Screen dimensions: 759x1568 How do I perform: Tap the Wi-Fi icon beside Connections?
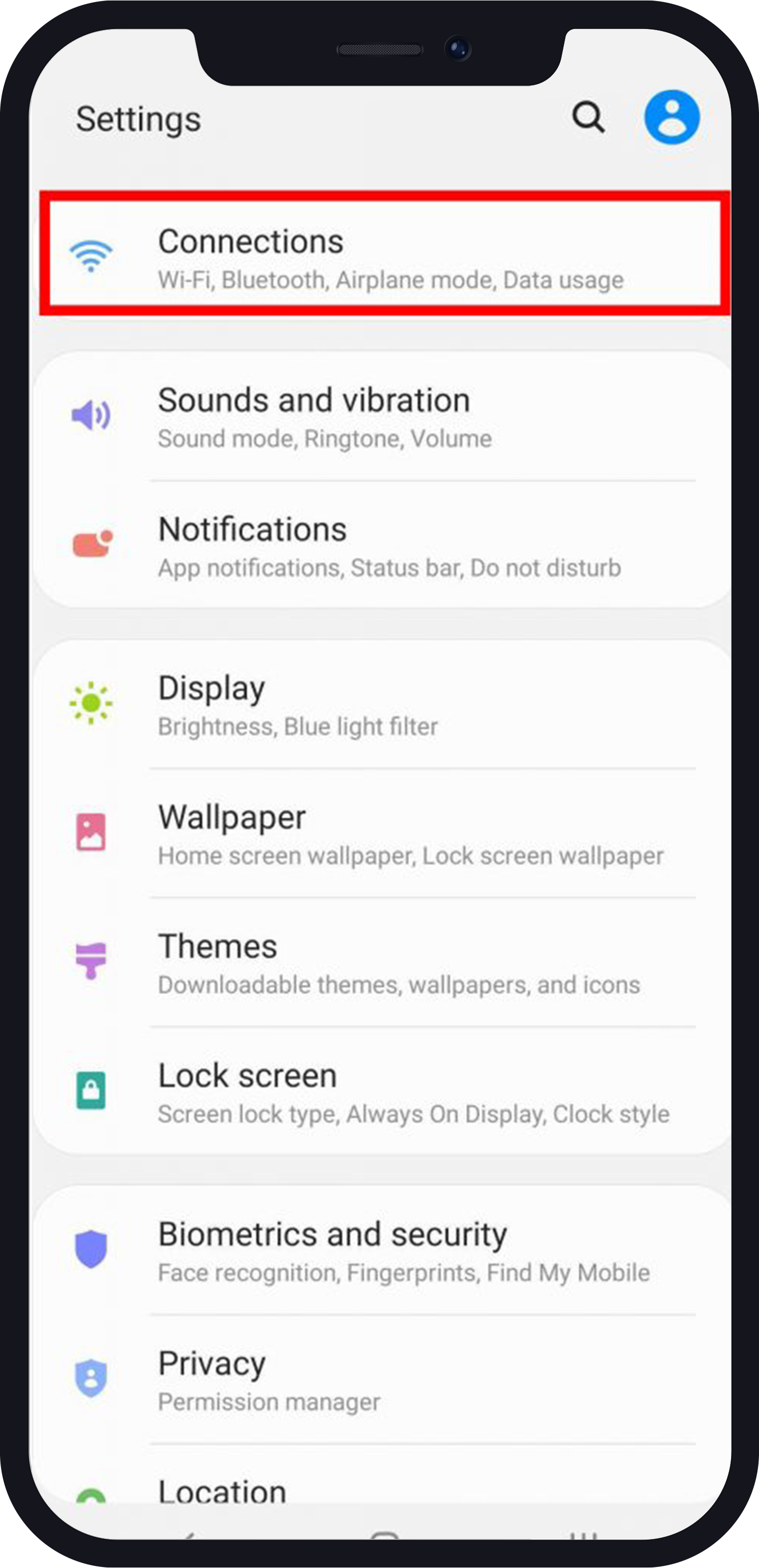pyautogui.click(x=91, y=252)
